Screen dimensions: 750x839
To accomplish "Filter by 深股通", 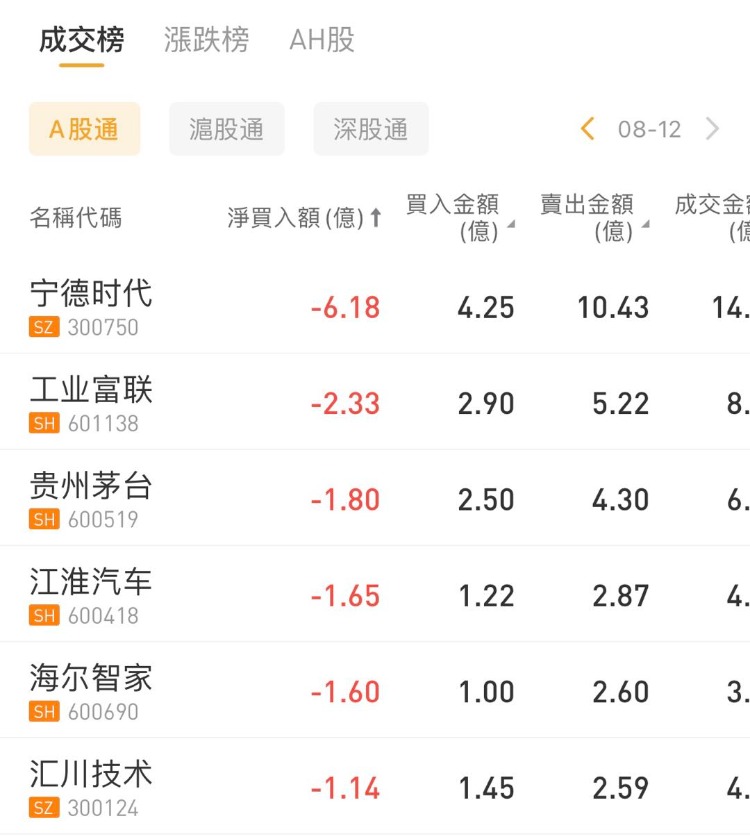I will [x=370, y=129].
